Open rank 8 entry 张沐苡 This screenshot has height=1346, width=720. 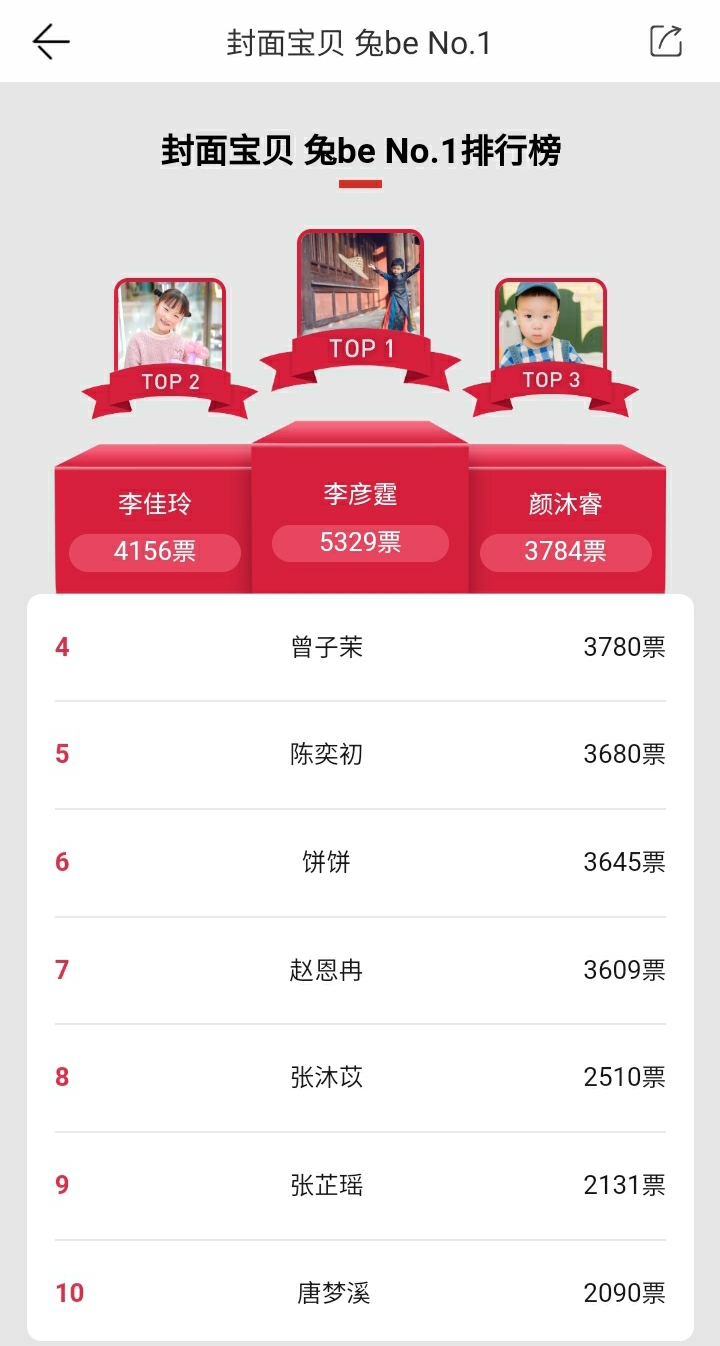(x=360, y=1077)
